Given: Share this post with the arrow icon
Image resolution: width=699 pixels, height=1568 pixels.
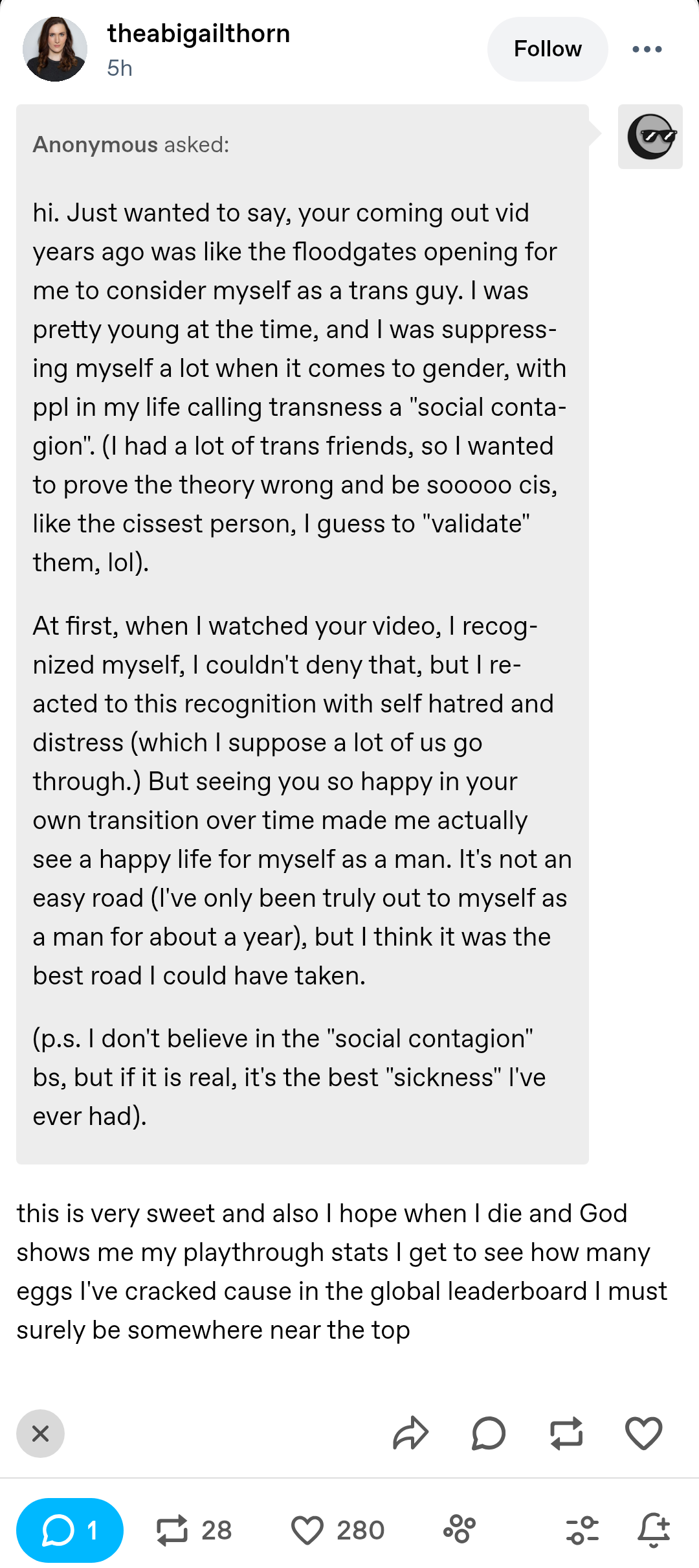Looking at the screenshot, I should click(x=411, y=1433).
